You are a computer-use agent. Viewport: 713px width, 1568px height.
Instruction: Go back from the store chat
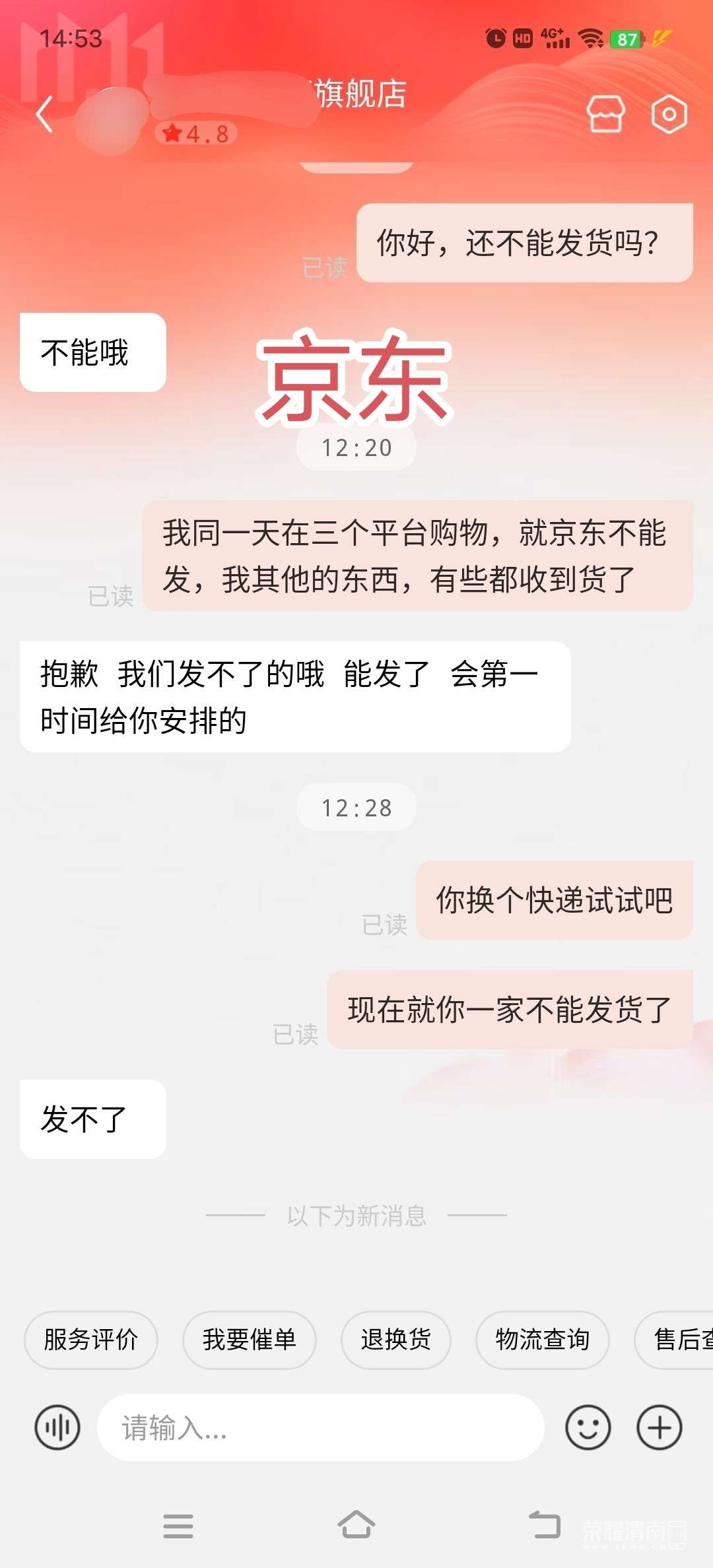click(x=45, y=115)
